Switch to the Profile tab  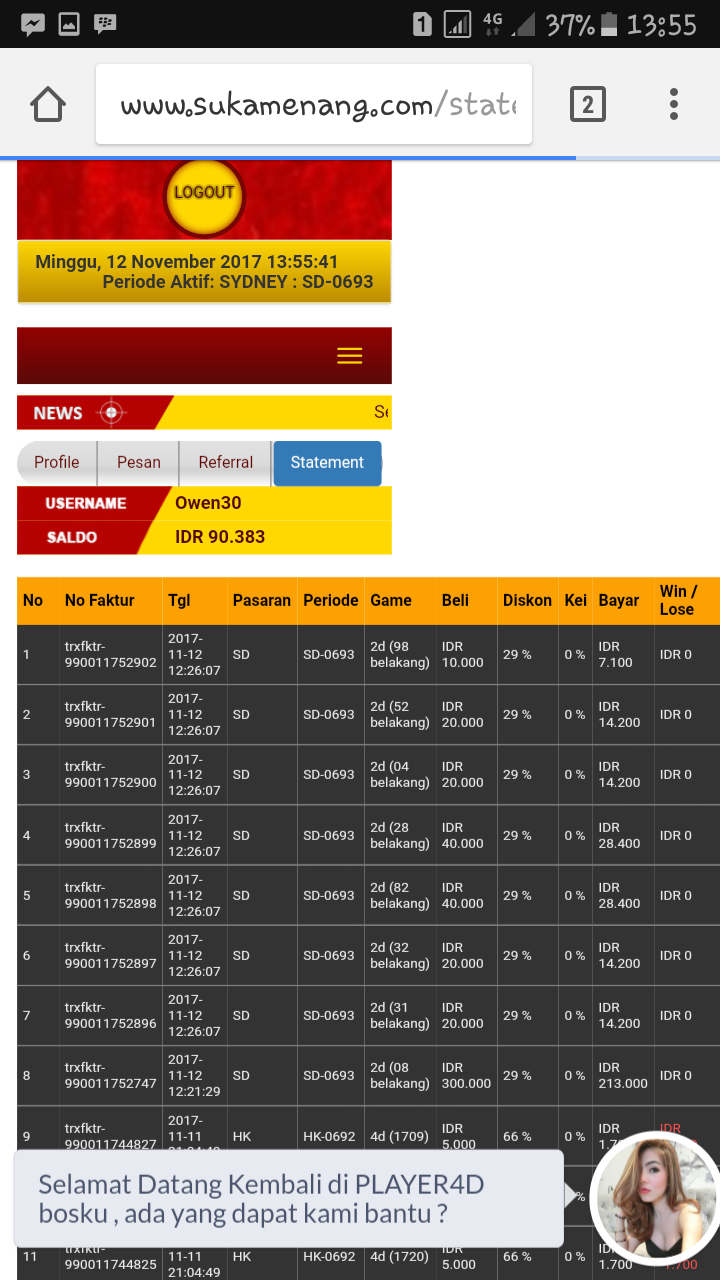pos(57,462)
